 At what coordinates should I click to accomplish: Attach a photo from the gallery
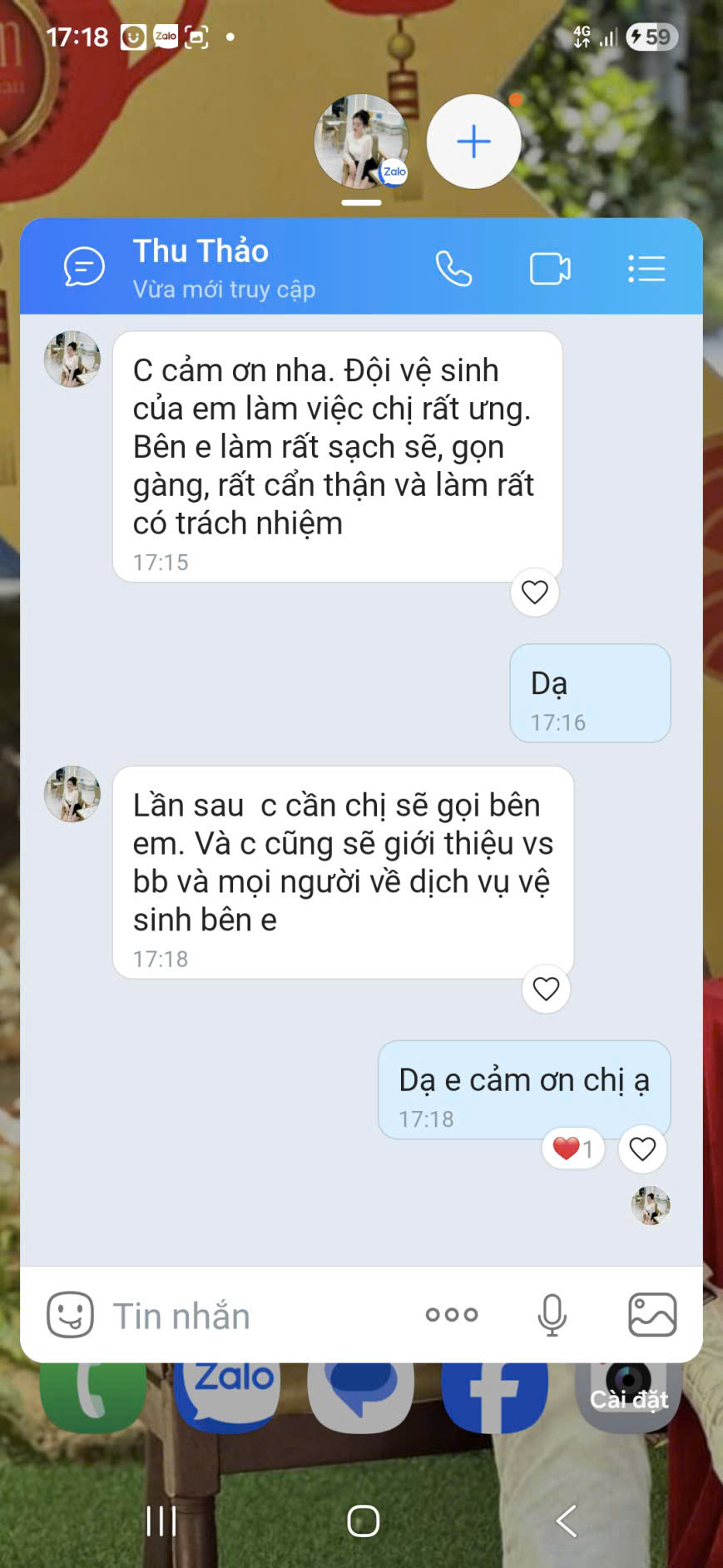pos(651,1315)
